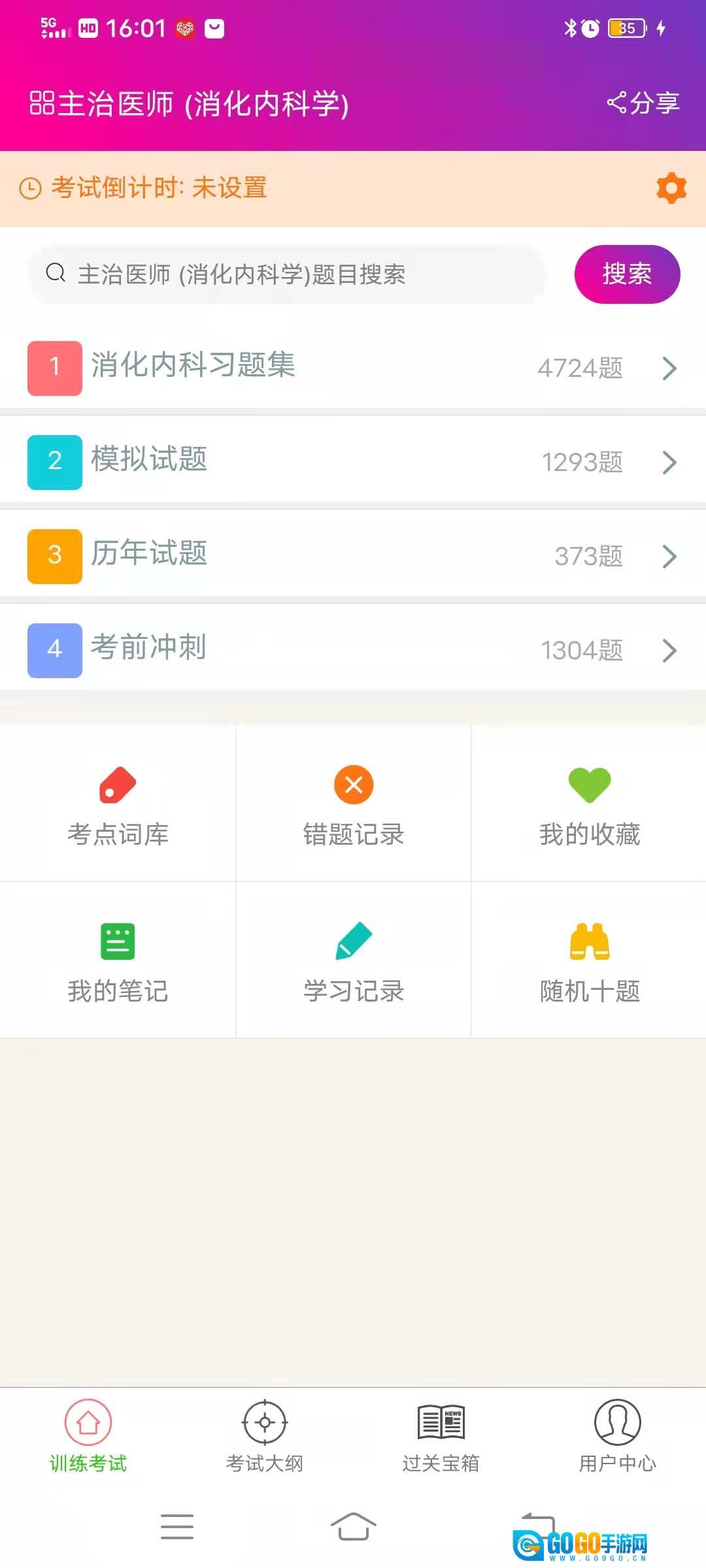View 学习记录 study history

click(x=353, y=962)
